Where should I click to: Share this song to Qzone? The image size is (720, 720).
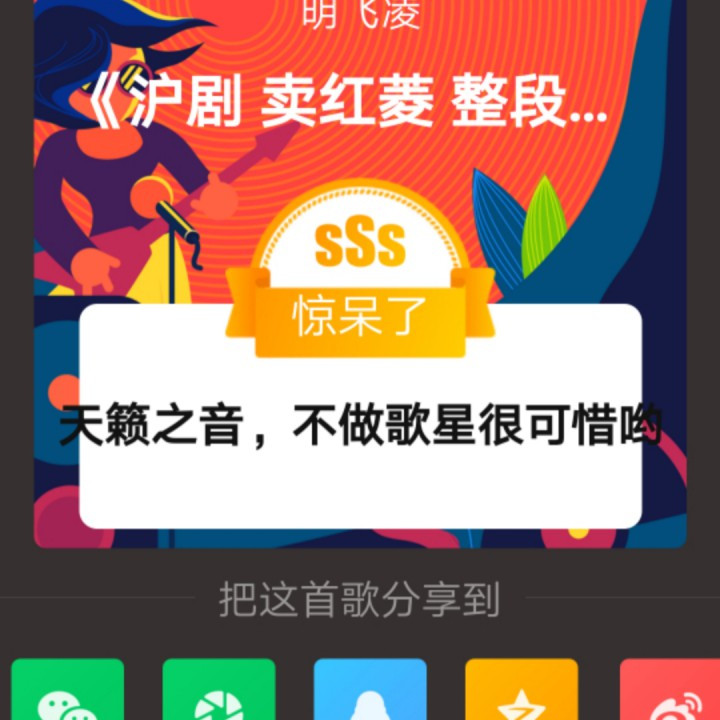tap(522, 689)
